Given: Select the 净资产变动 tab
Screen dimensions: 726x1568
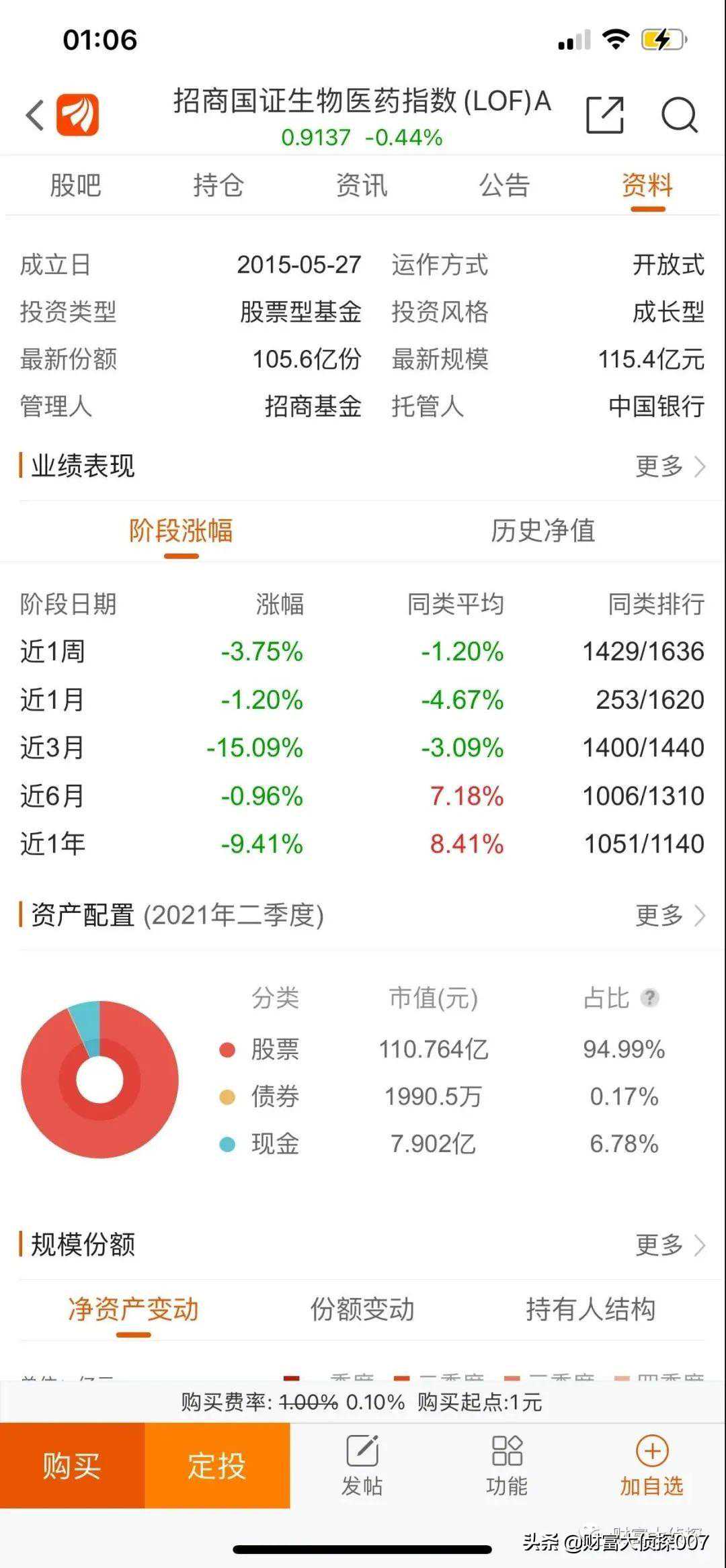Looking at the screenshot, I should coord(133,1309).
